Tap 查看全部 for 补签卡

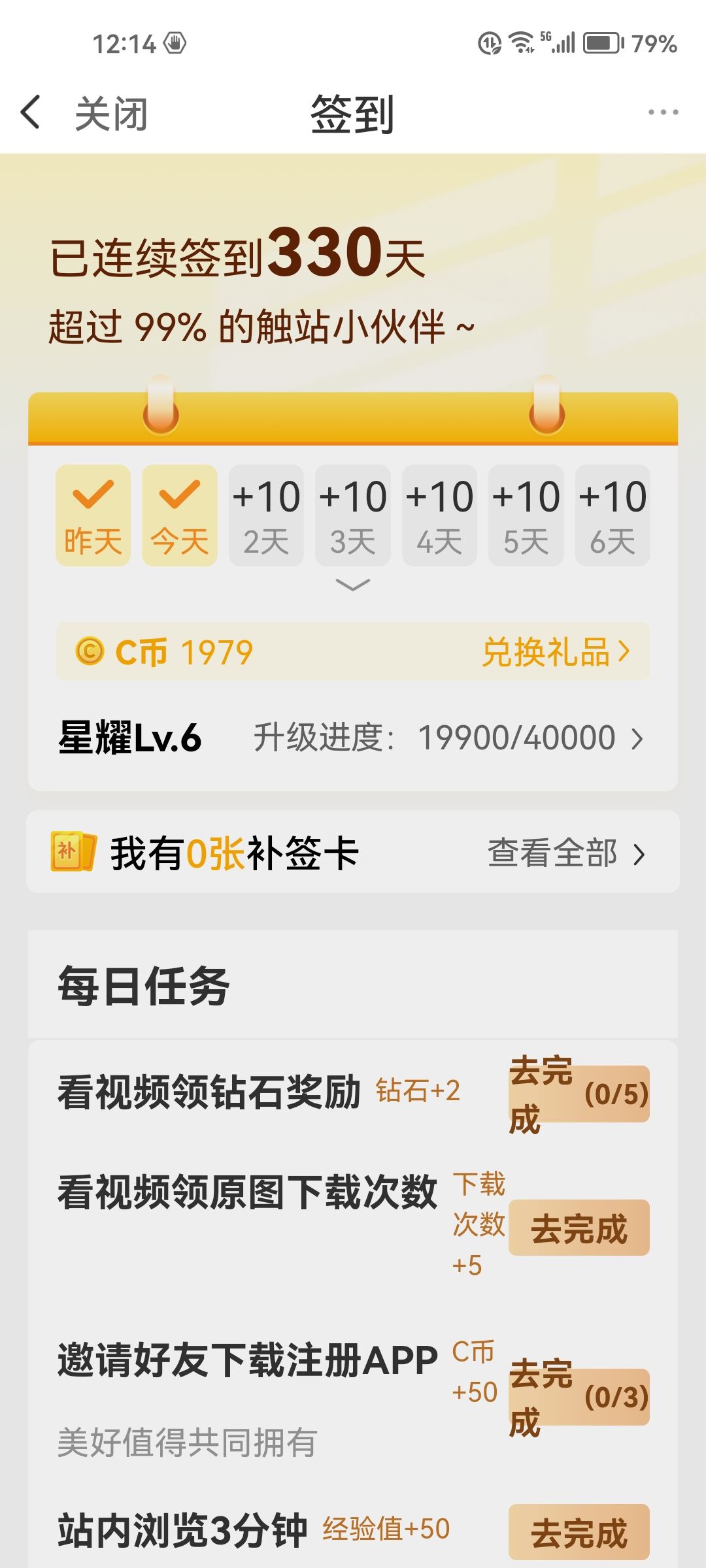[566, 853]
